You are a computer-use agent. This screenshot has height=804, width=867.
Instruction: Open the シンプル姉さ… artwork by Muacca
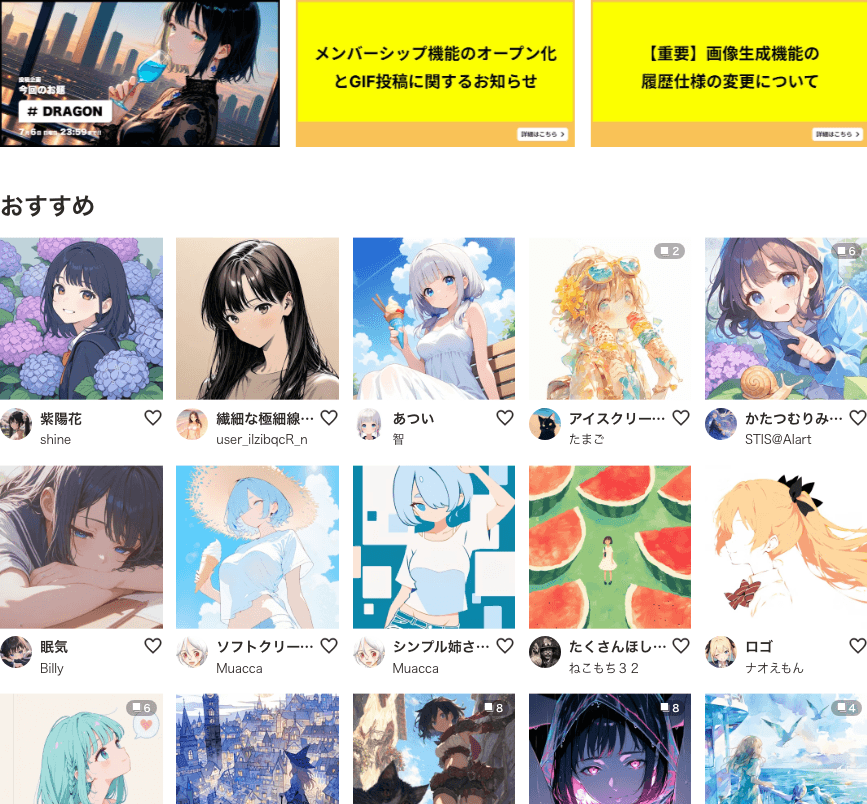pos(433,546)
